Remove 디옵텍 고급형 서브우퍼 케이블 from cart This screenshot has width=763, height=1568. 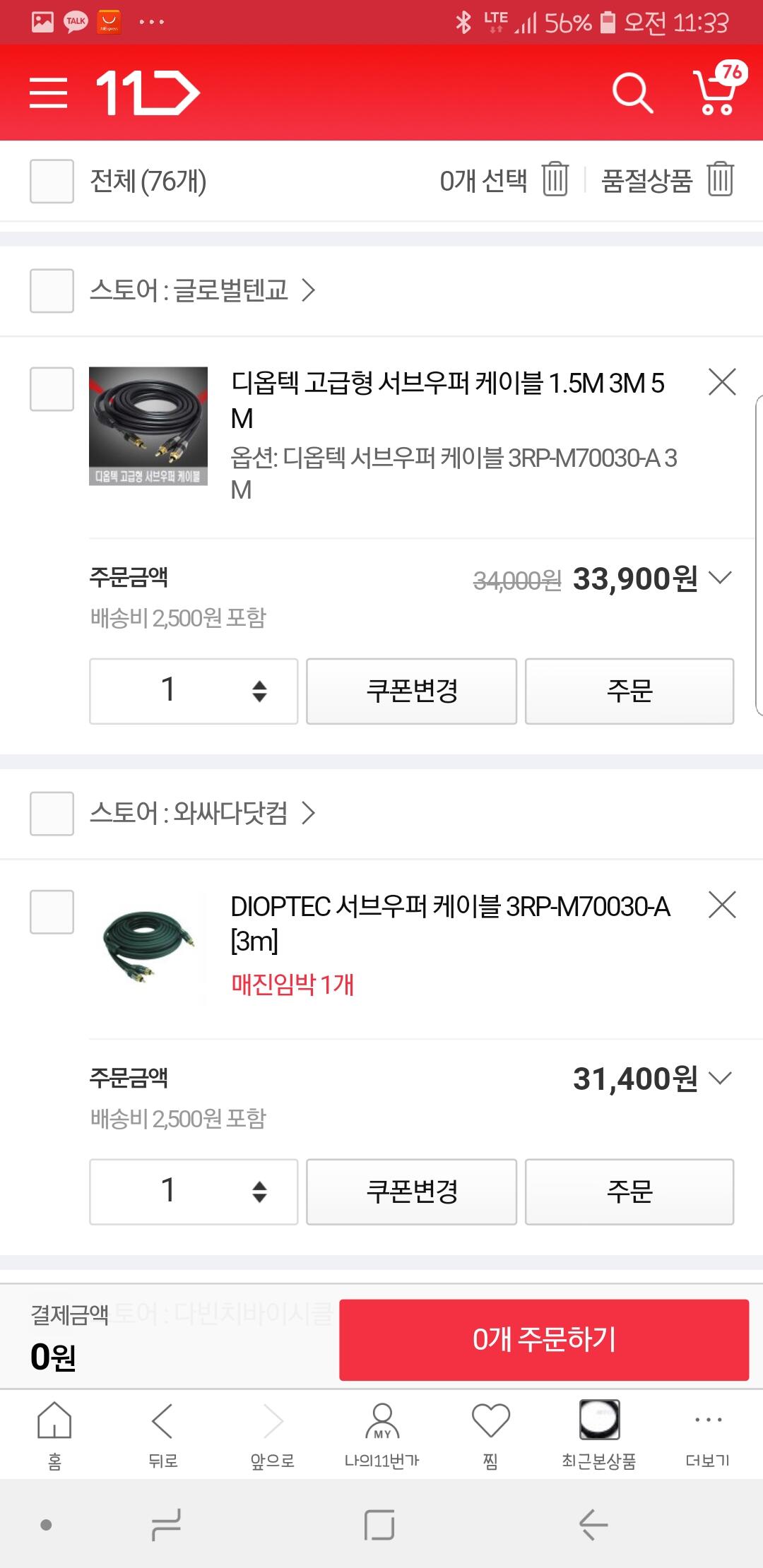coord(722,382)
